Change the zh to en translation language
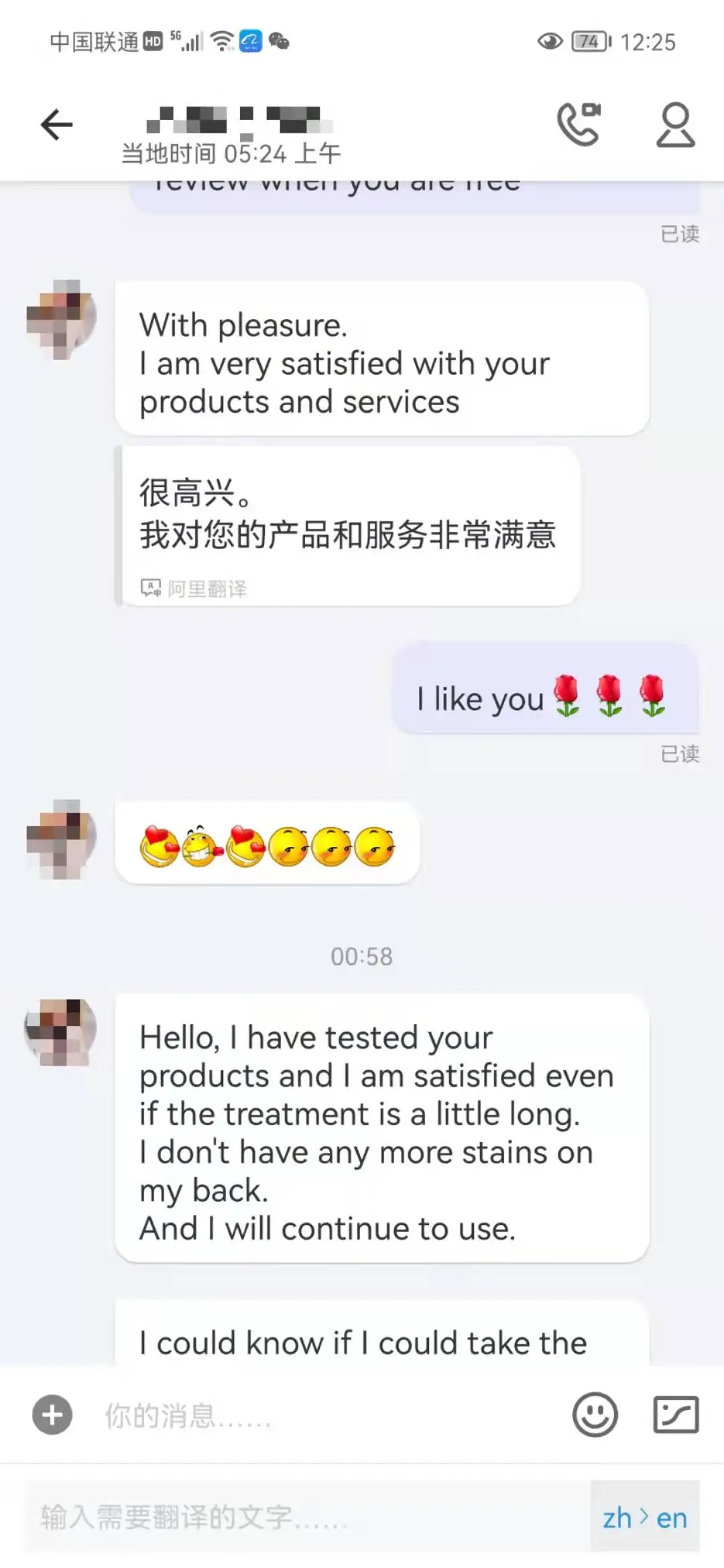 (644, 1517)
